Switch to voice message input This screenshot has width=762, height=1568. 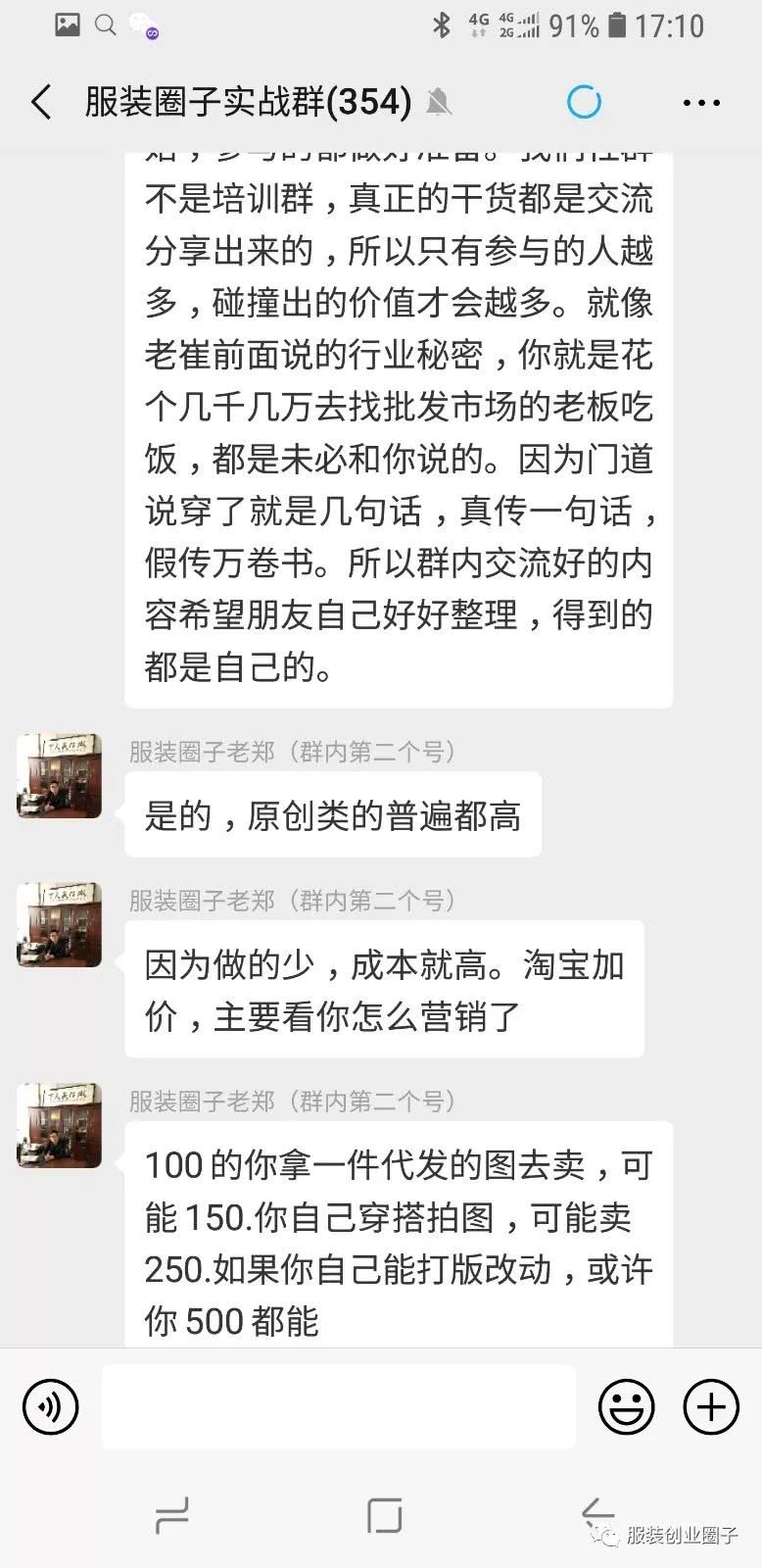[x=50, y=1407]
